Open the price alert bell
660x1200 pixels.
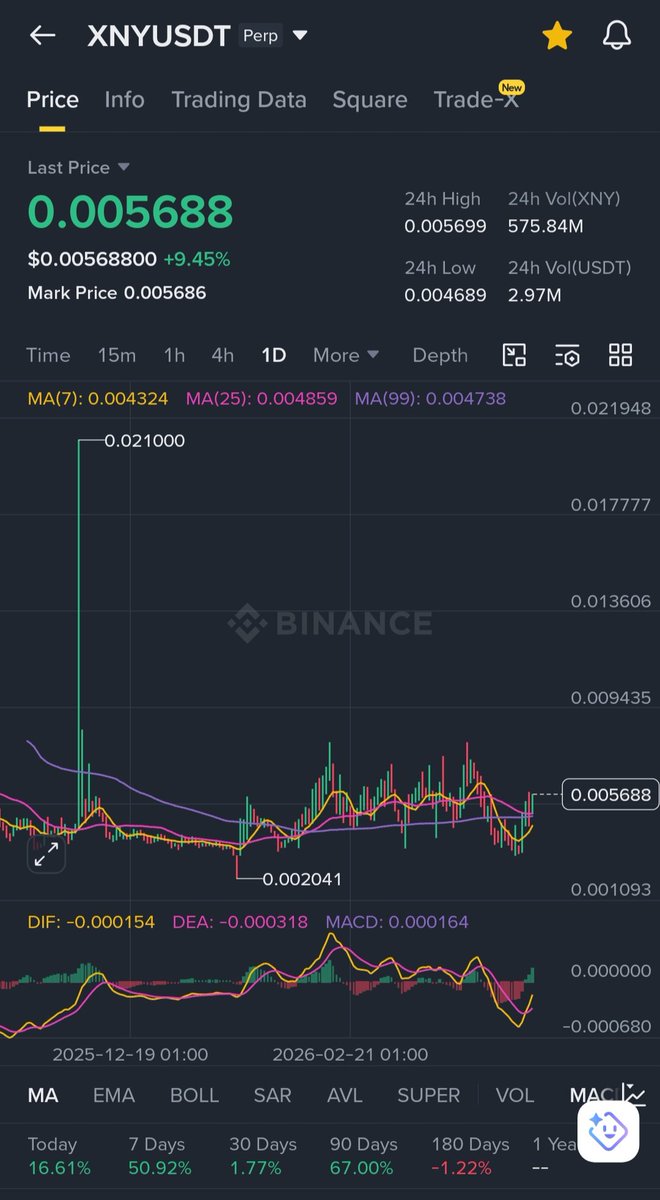617,37
